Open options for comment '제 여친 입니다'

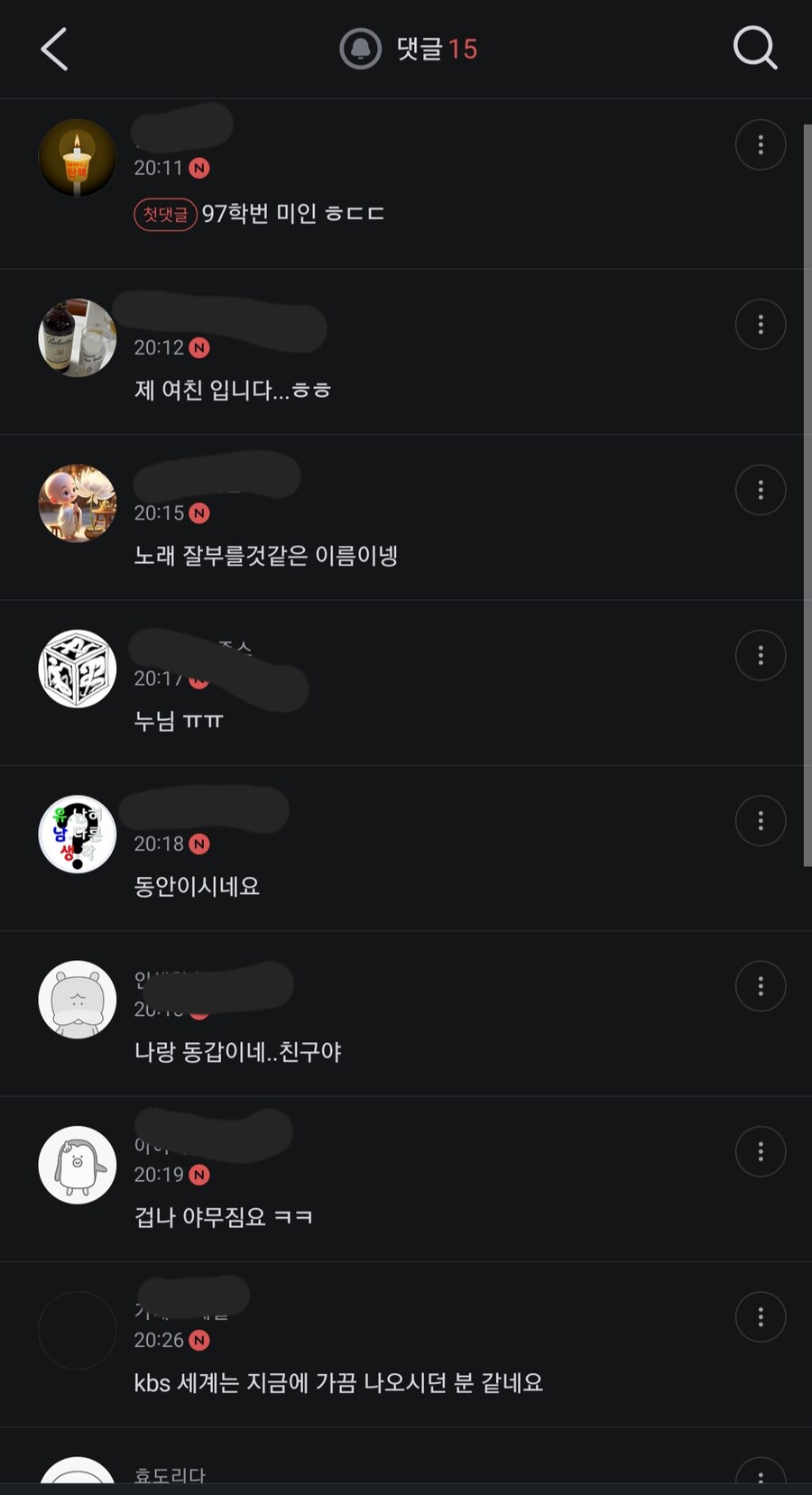pos(760,324)
